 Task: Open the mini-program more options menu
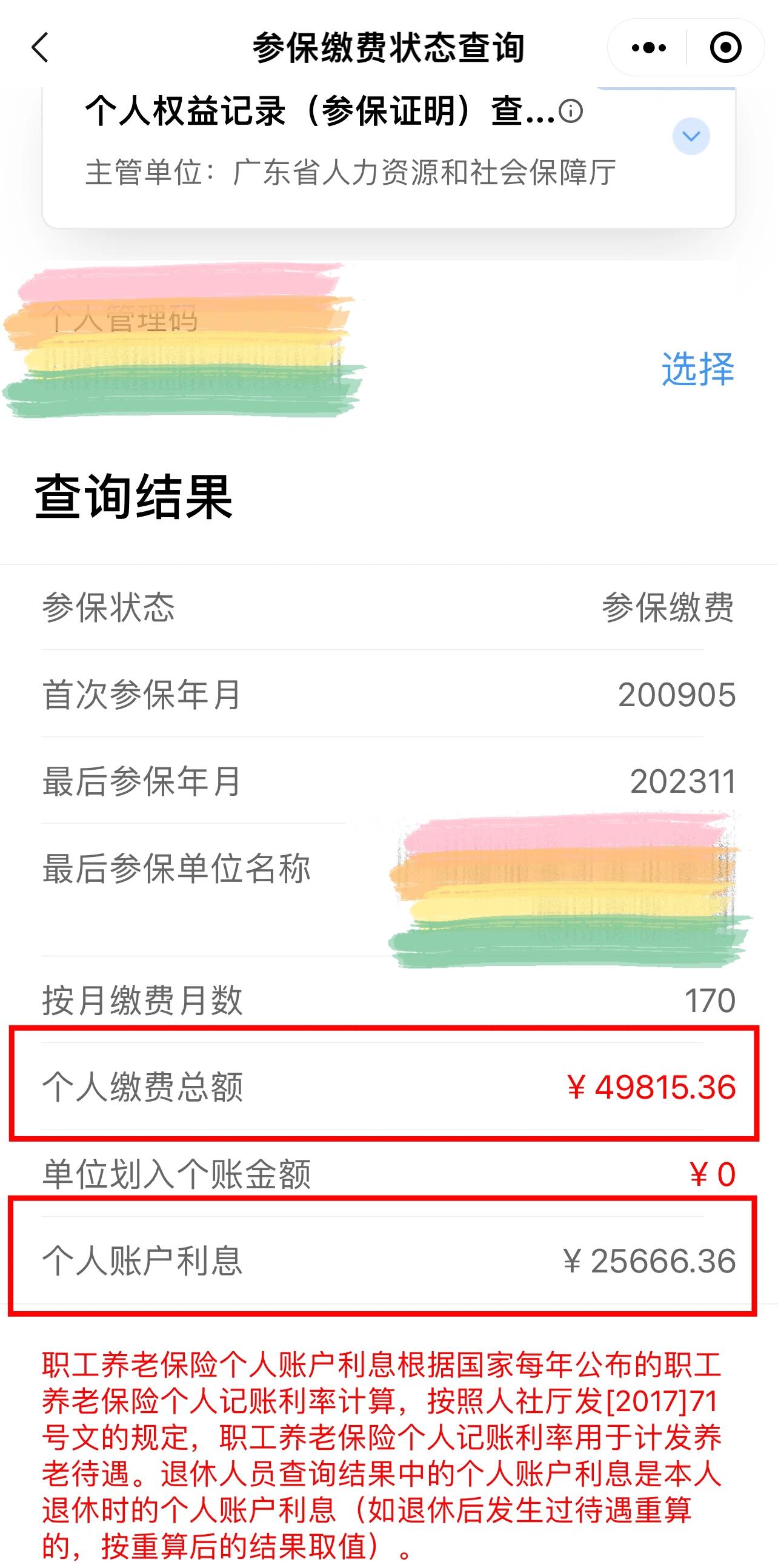tap(647, 46)
